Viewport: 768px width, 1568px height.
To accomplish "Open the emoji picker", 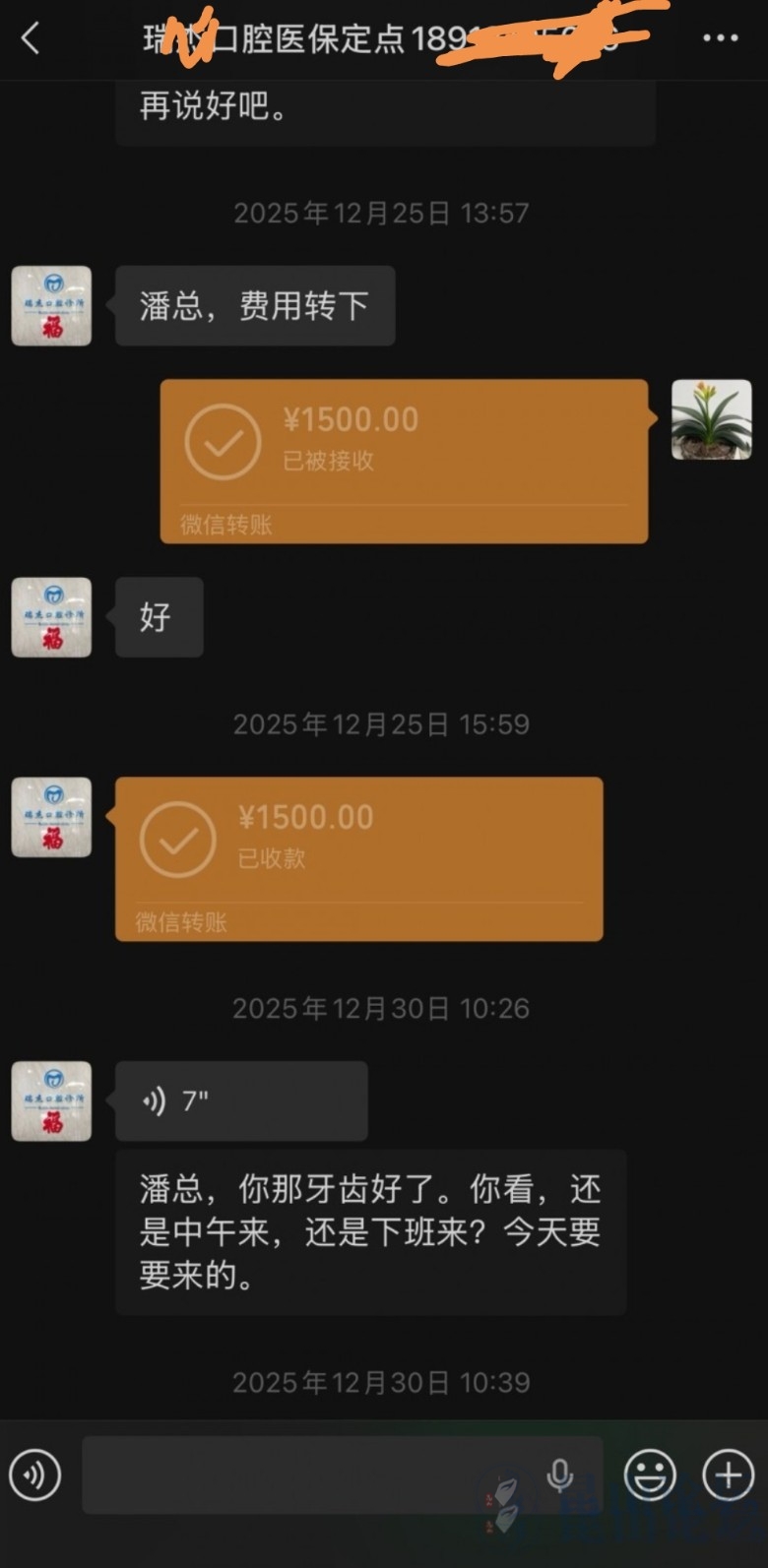I will (x=650, y=1474).
